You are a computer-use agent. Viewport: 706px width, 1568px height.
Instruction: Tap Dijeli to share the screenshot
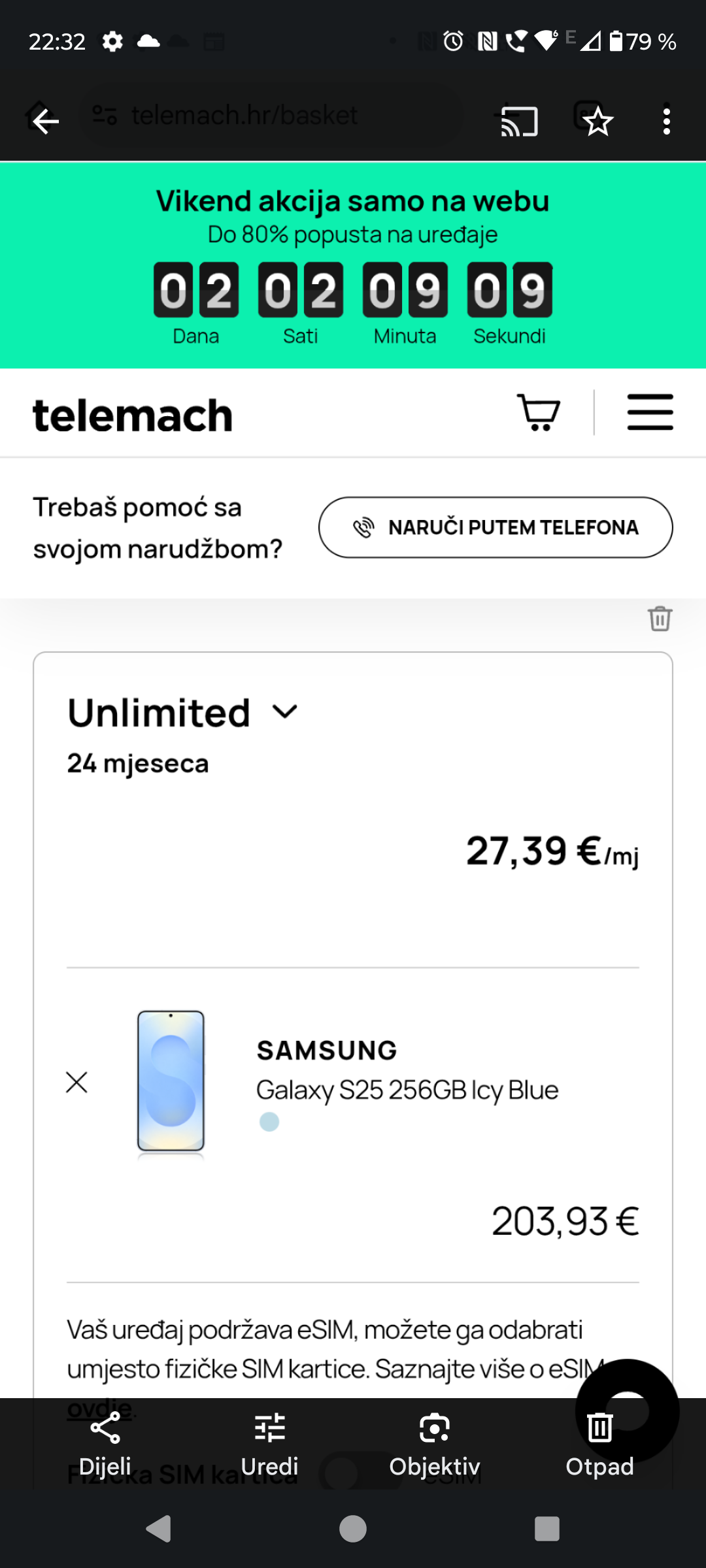(x=105, y=1444)
